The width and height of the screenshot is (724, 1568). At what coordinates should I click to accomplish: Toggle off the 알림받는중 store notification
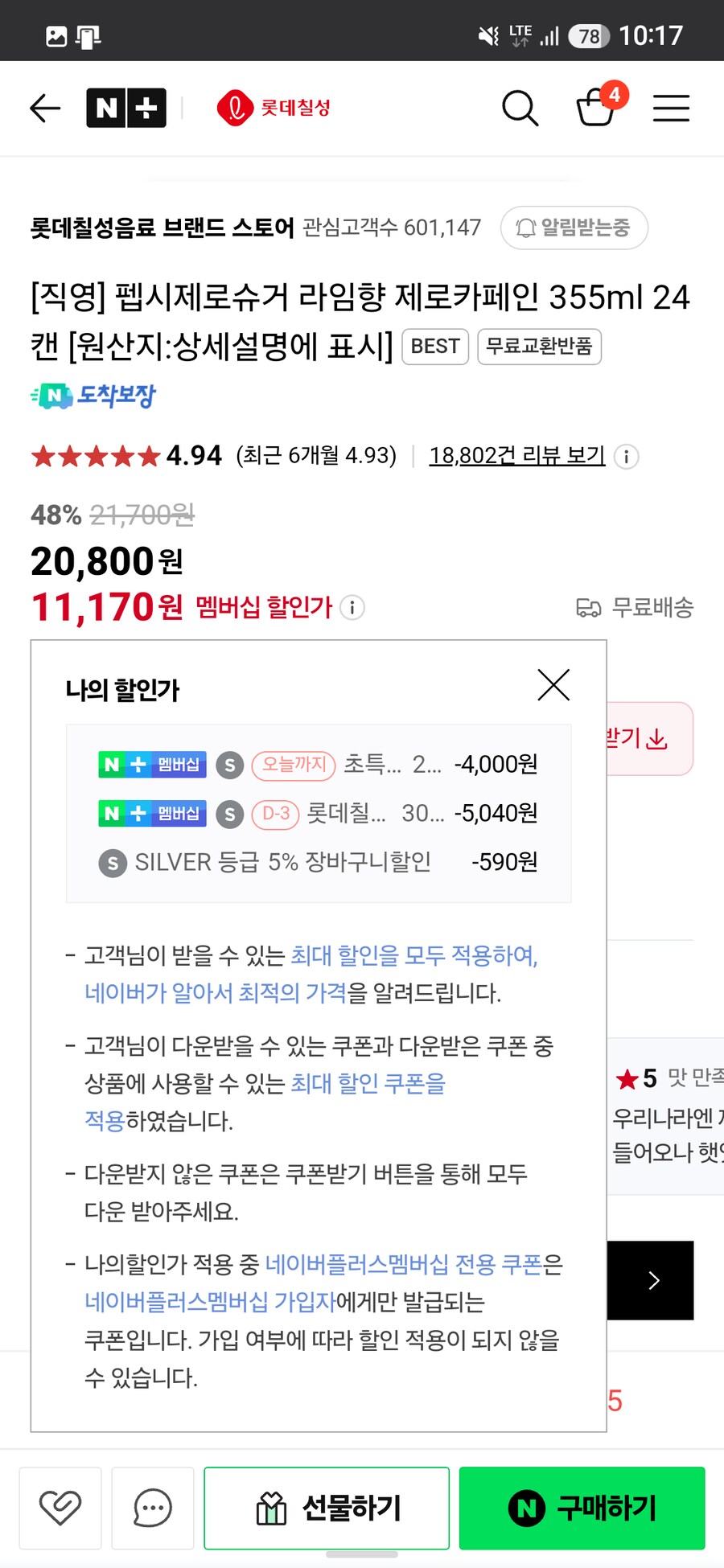click(x=574, y=228)
